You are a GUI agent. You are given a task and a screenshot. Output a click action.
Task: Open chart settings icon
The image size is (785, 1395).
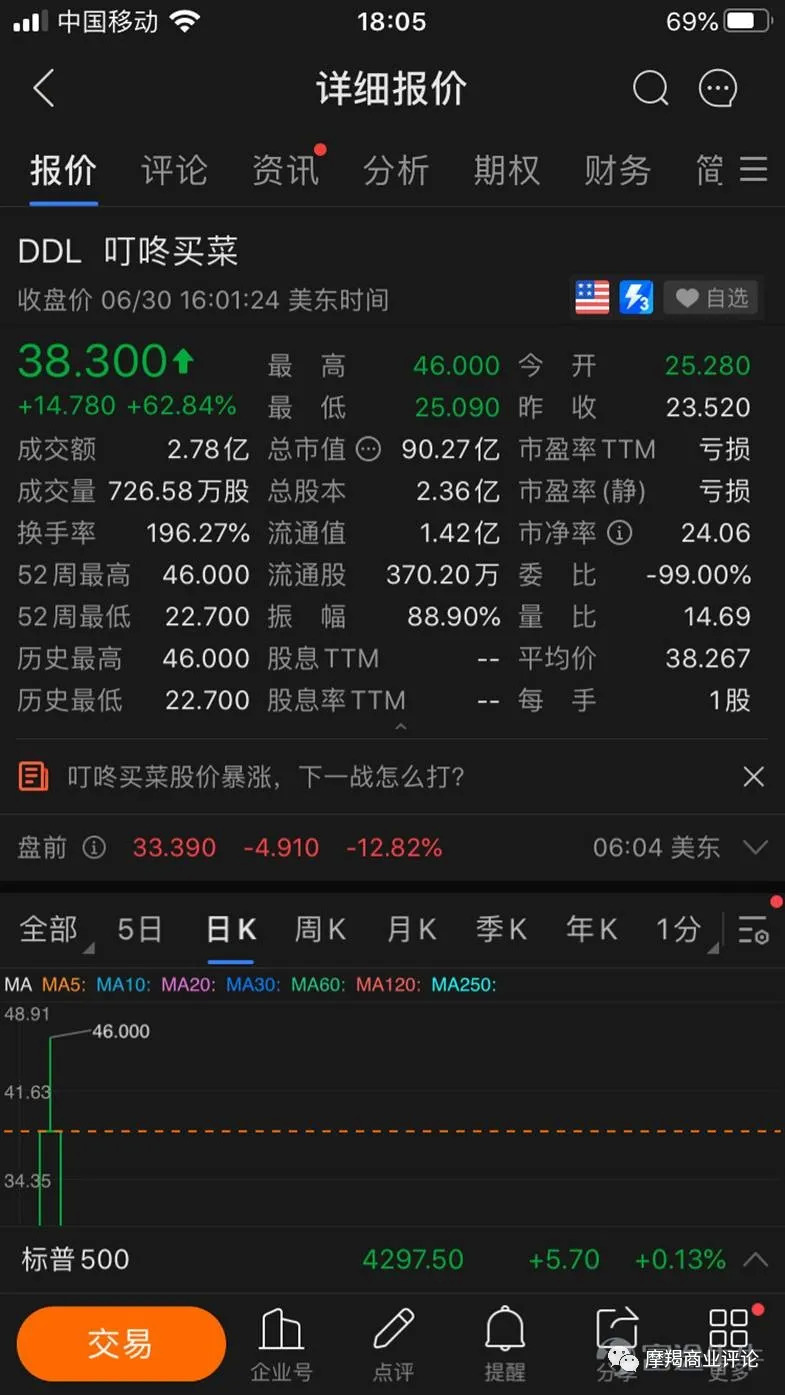[x=753, y=931]
